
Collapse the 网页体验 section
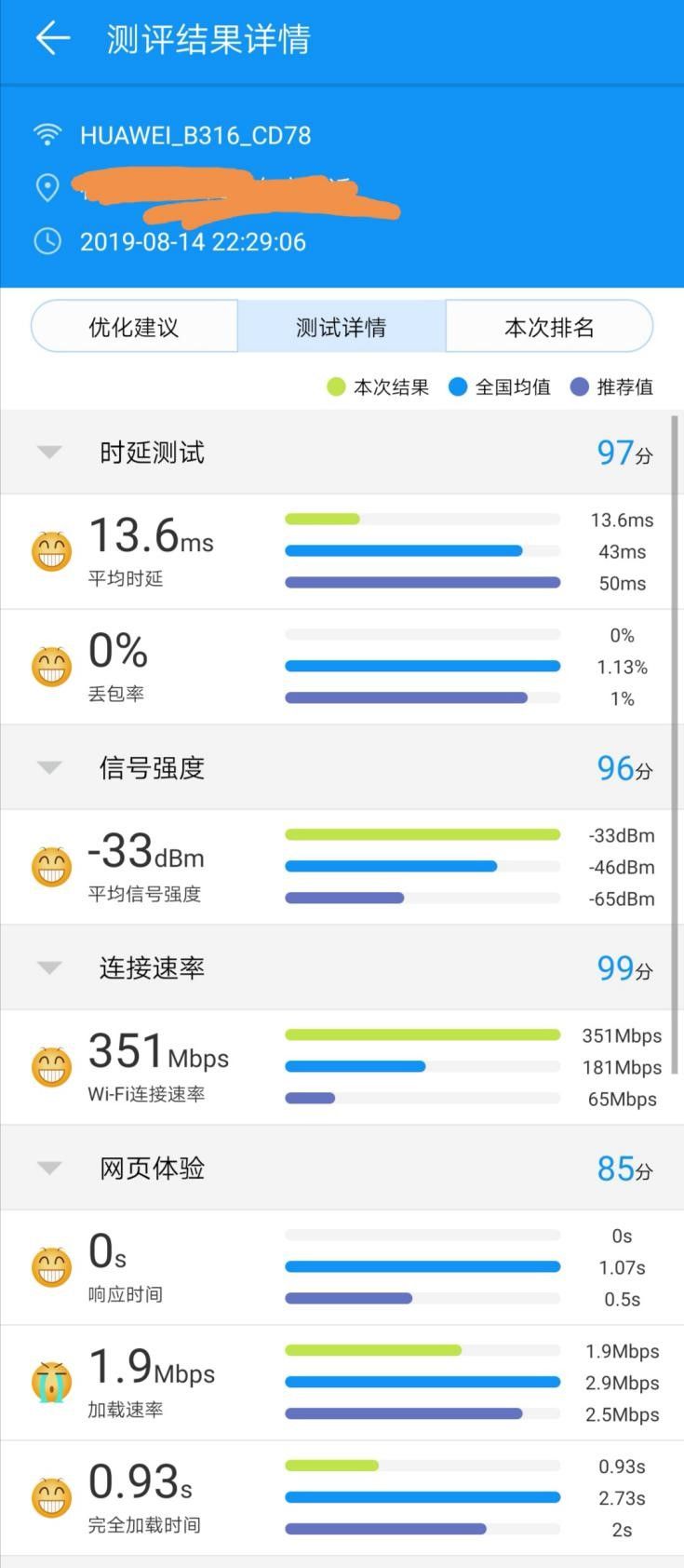(49, 1169)
